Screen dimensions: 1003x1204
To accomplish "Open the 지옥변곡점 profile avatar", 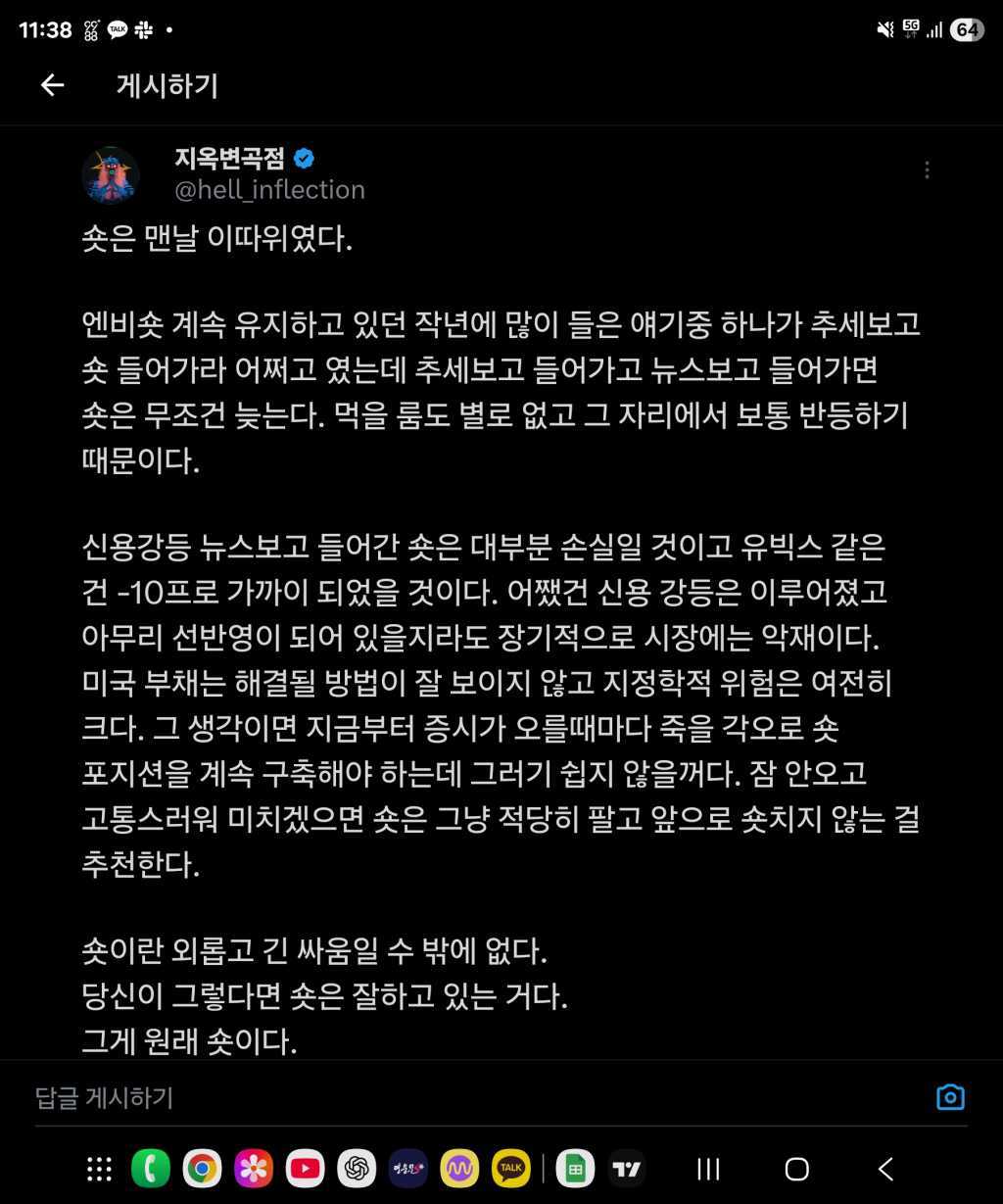I will pyautogui.click(x=111, y=174).
